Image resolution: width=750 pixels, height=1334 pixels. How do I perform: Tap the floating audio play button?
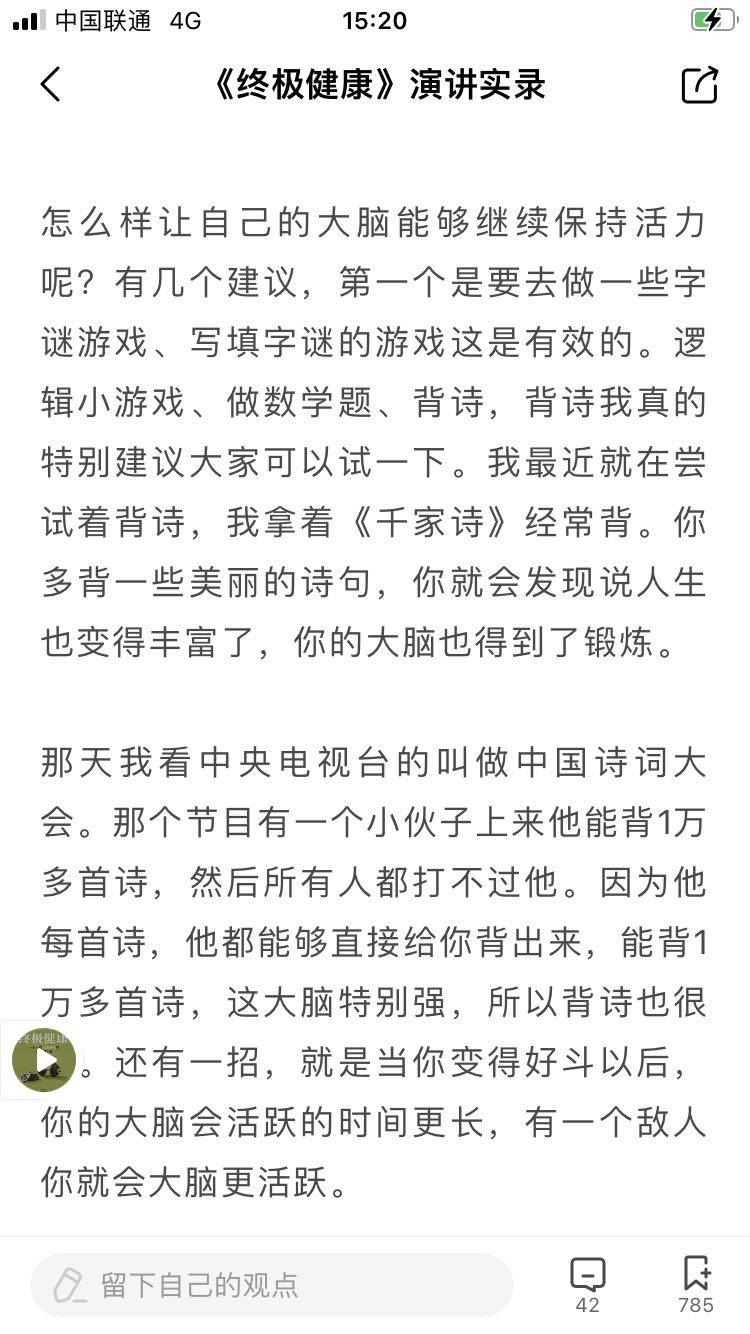(44, 1060)
